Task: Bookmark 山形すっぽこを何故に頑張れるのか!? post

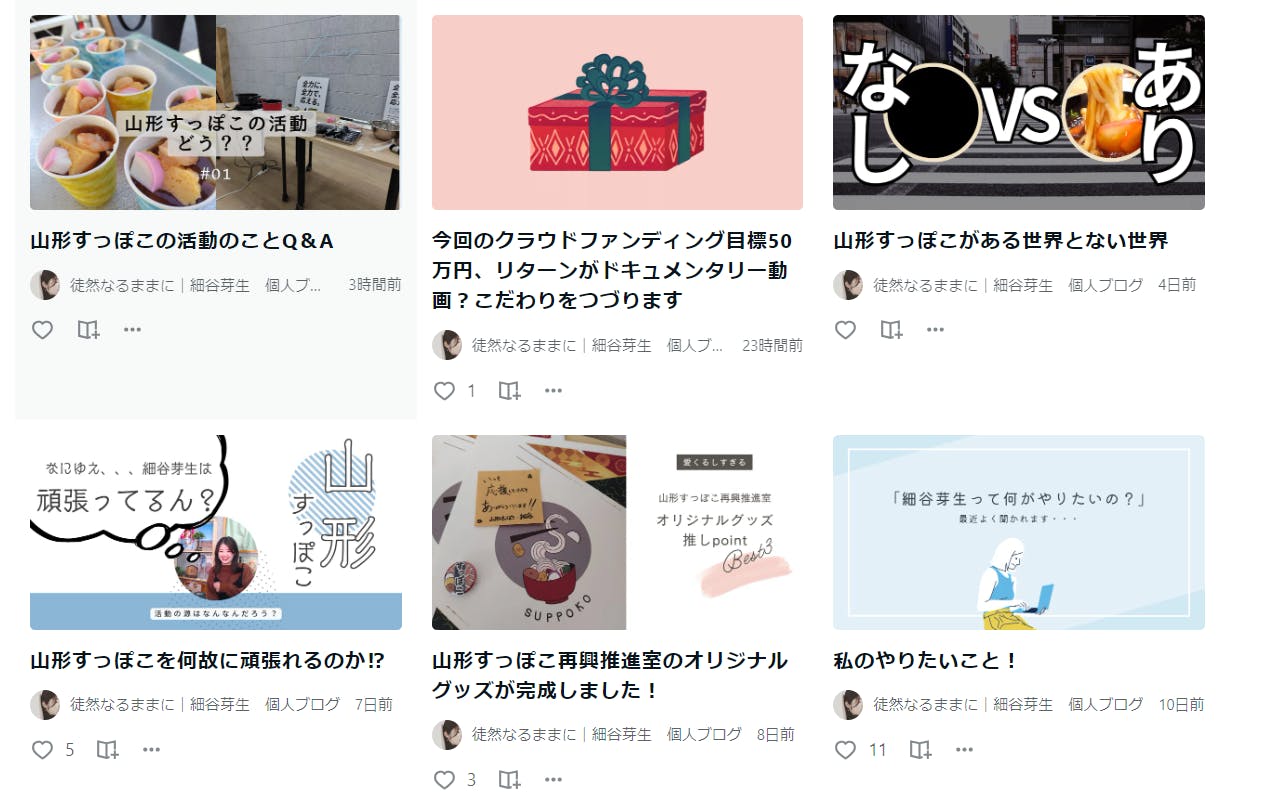Action: [x=108, y=750]
